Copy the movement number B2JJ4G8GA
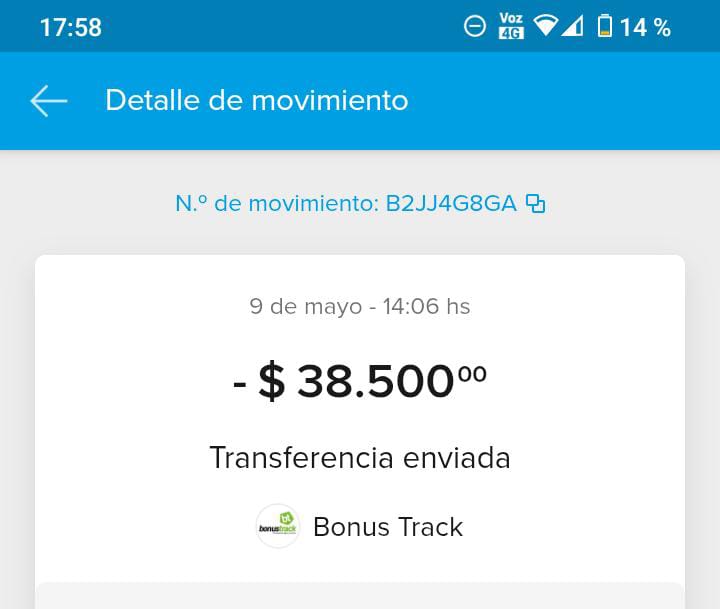This screenshot has height=609, width=720. (536, 204)
